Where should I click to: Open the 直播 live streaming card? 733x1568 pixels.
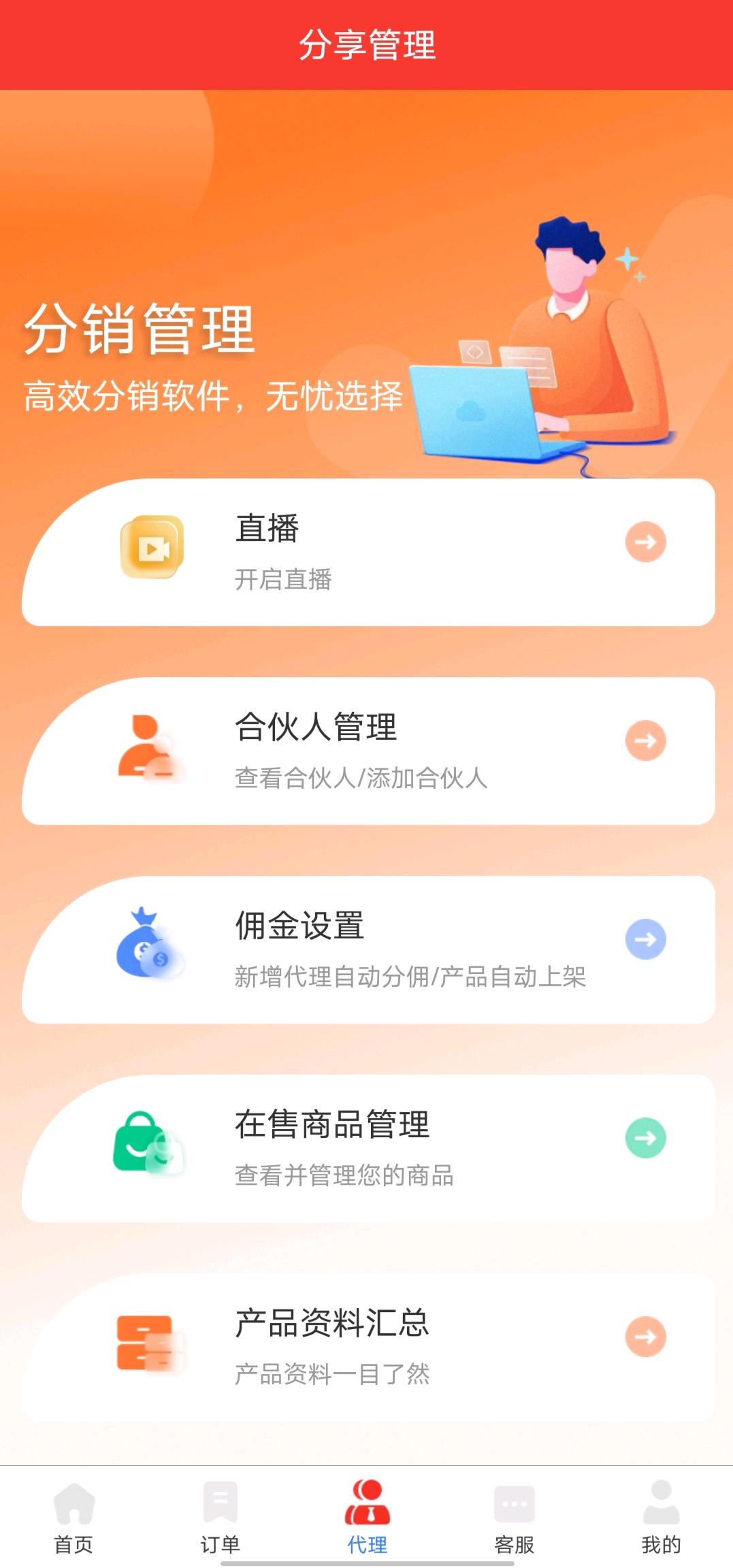pyautogui.click(x=368, y=553)
